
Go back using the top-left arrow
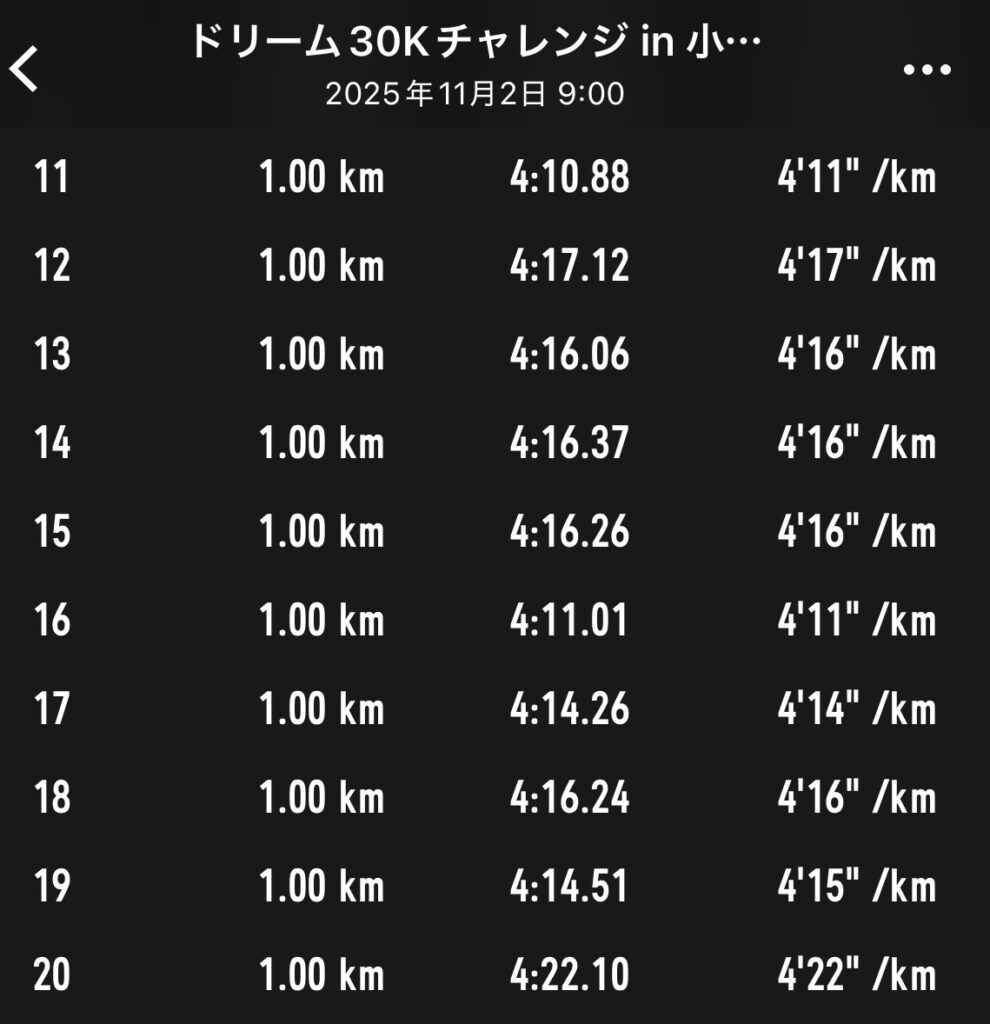(24, 69)
